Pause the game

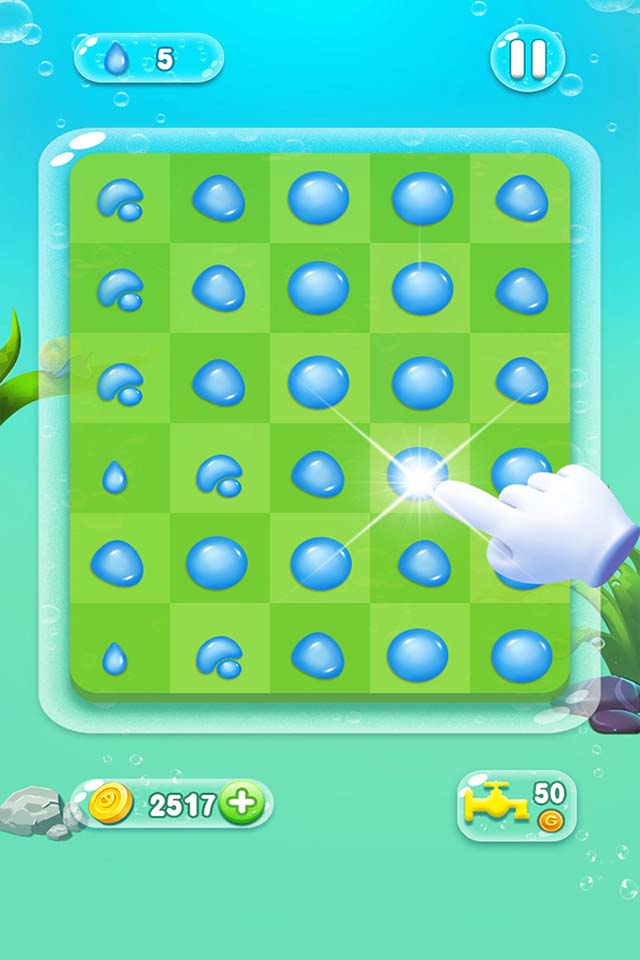tap(527, 58)
